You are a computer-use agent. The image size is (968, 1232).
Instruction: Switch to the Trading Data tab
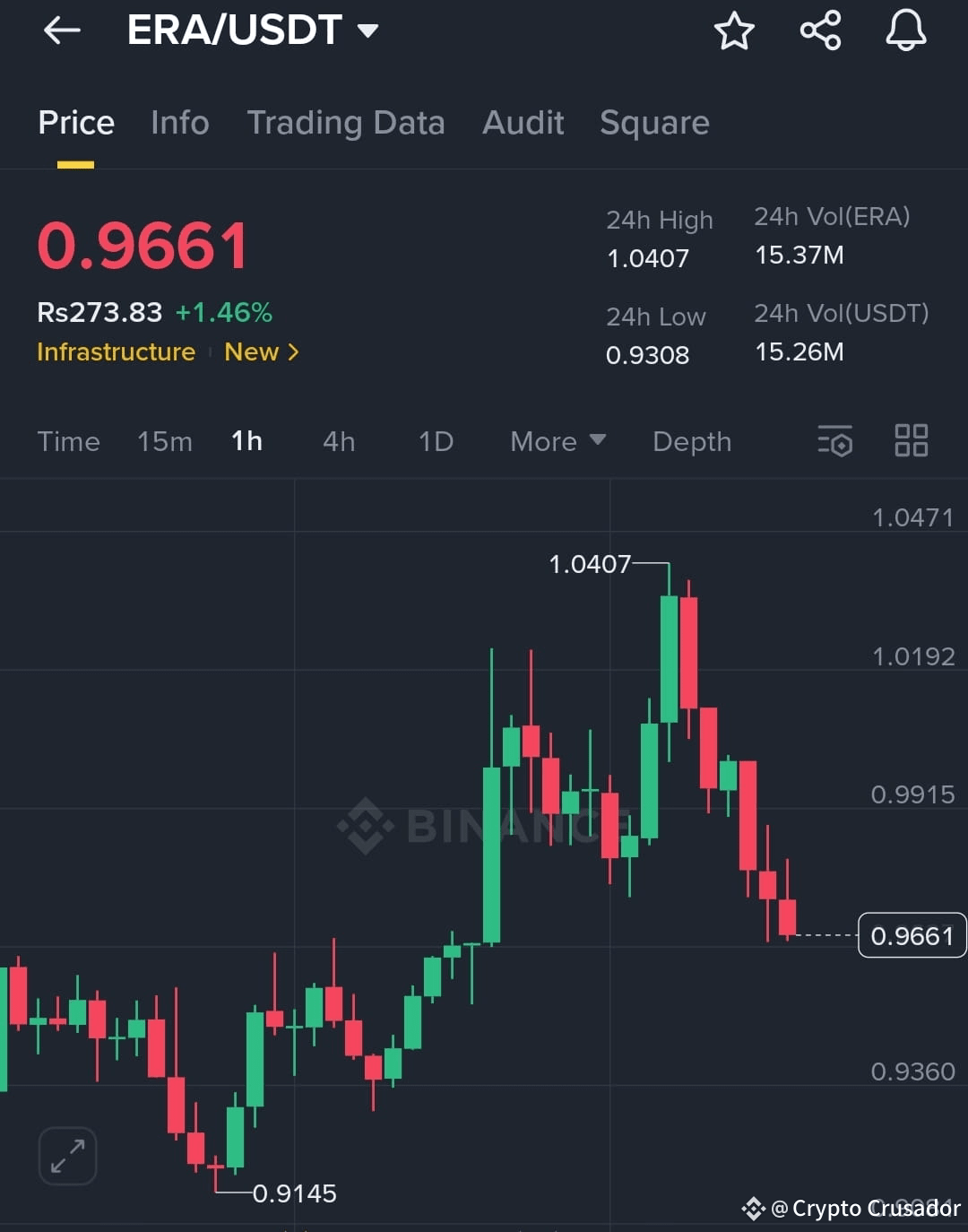347,123
